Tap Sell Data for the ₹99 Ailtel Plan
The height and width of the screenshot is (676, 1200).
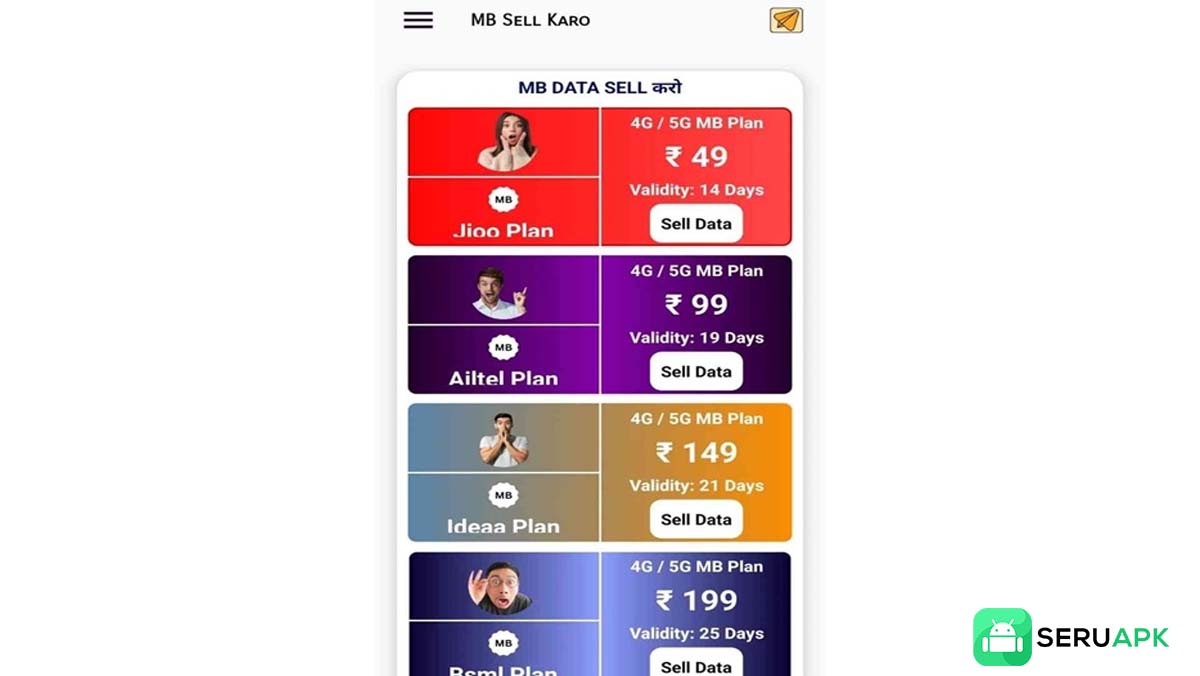click(x=696, y=372)
